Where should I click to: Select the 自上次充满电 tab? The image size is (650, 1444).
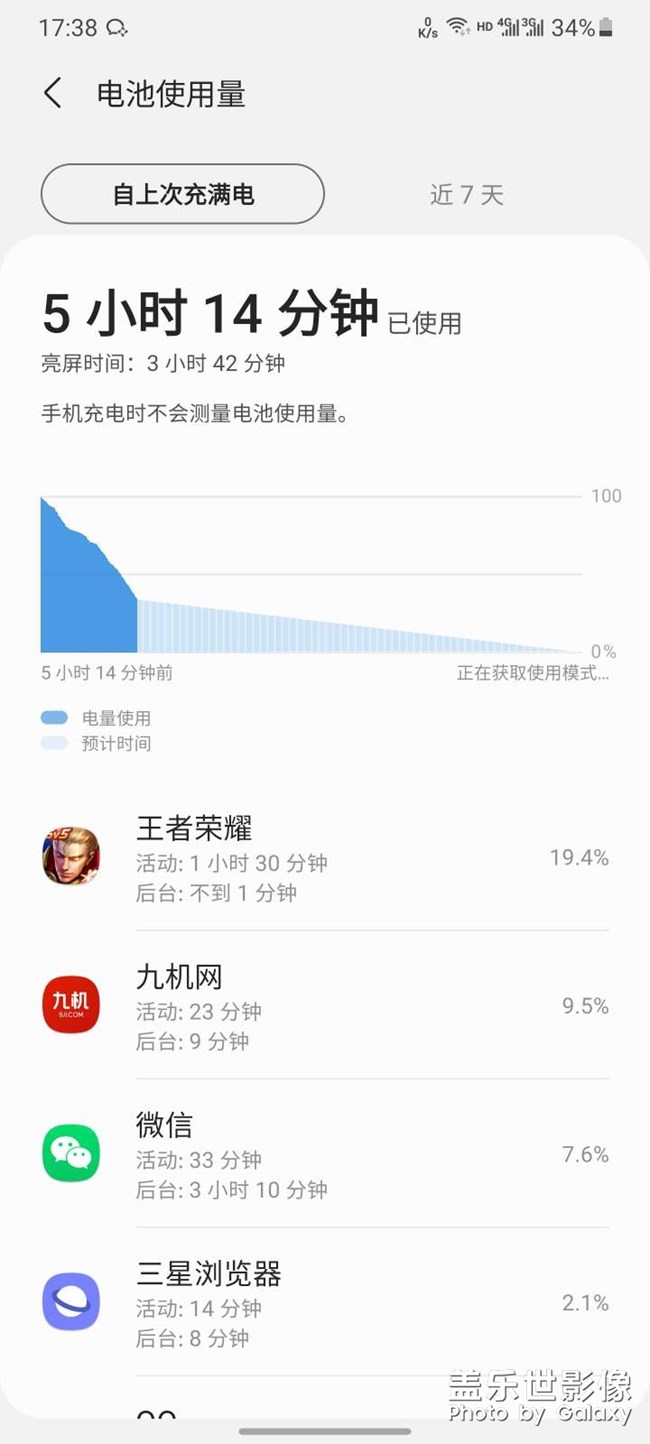[182, 194]
